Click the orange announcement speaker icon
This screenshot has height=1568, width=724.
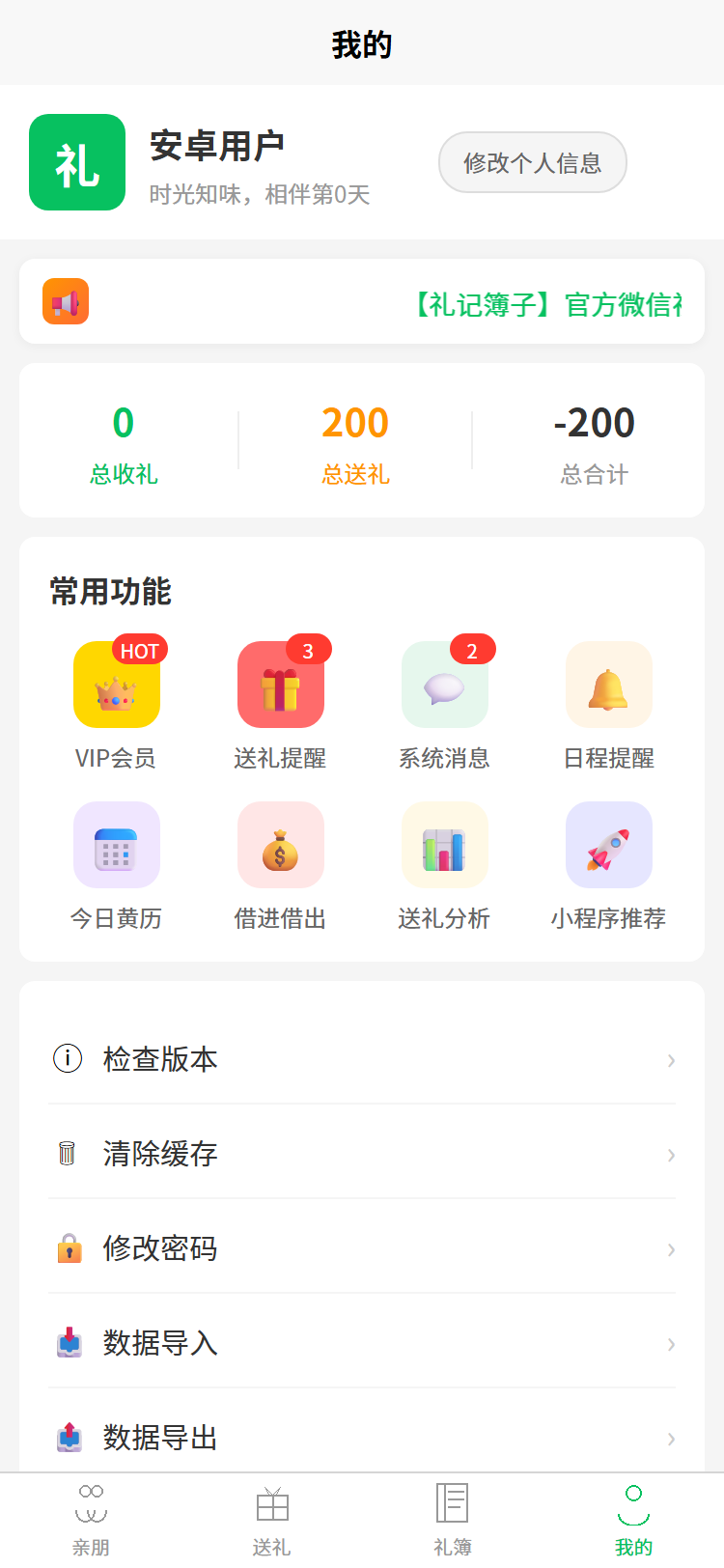click(65, 301)
